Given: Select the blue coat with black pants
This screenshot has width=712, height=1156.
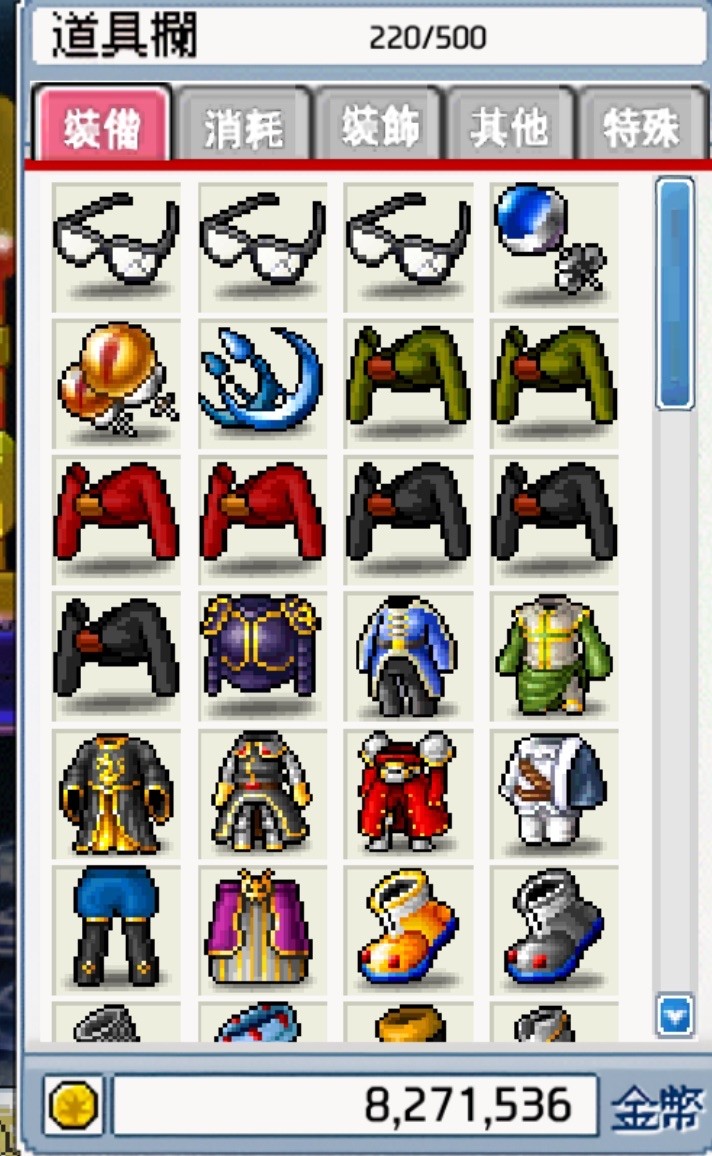Looking at the screenshot, I should (x=407, y=655).
